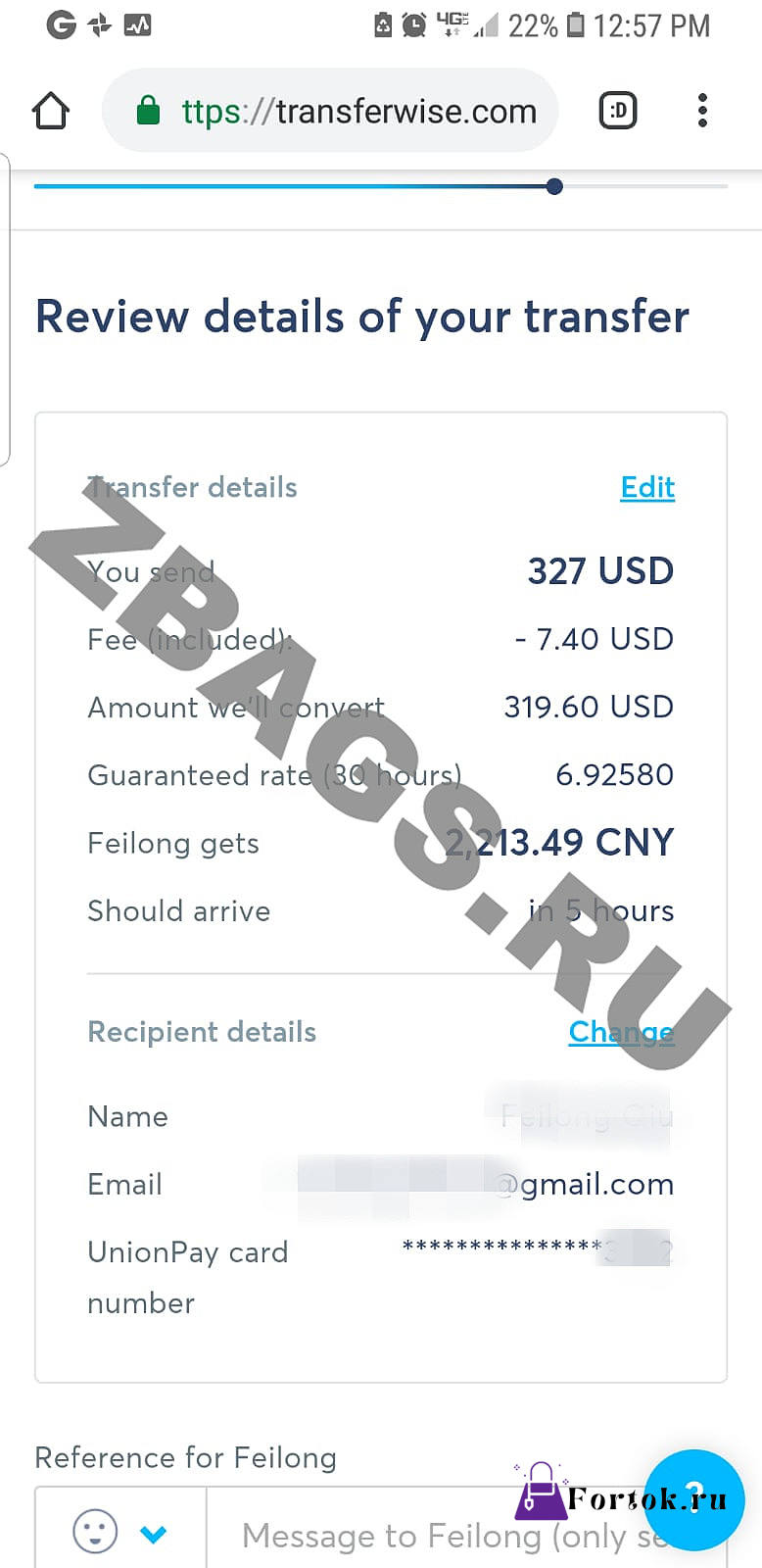762x1568 pixels.
Task: Tap the transferwise.com address bar
Action: [330, 111]
